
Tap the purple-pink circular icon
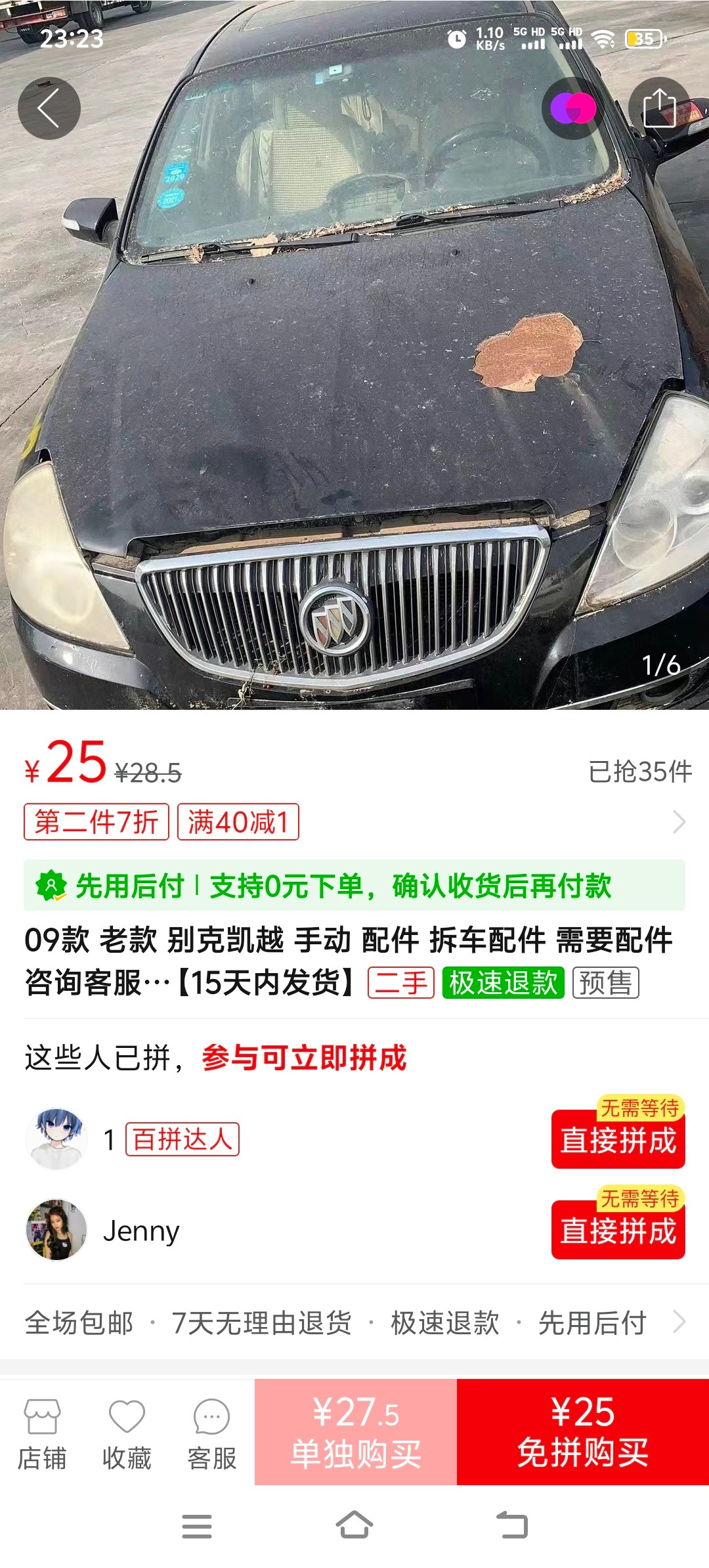pos(573,108)
